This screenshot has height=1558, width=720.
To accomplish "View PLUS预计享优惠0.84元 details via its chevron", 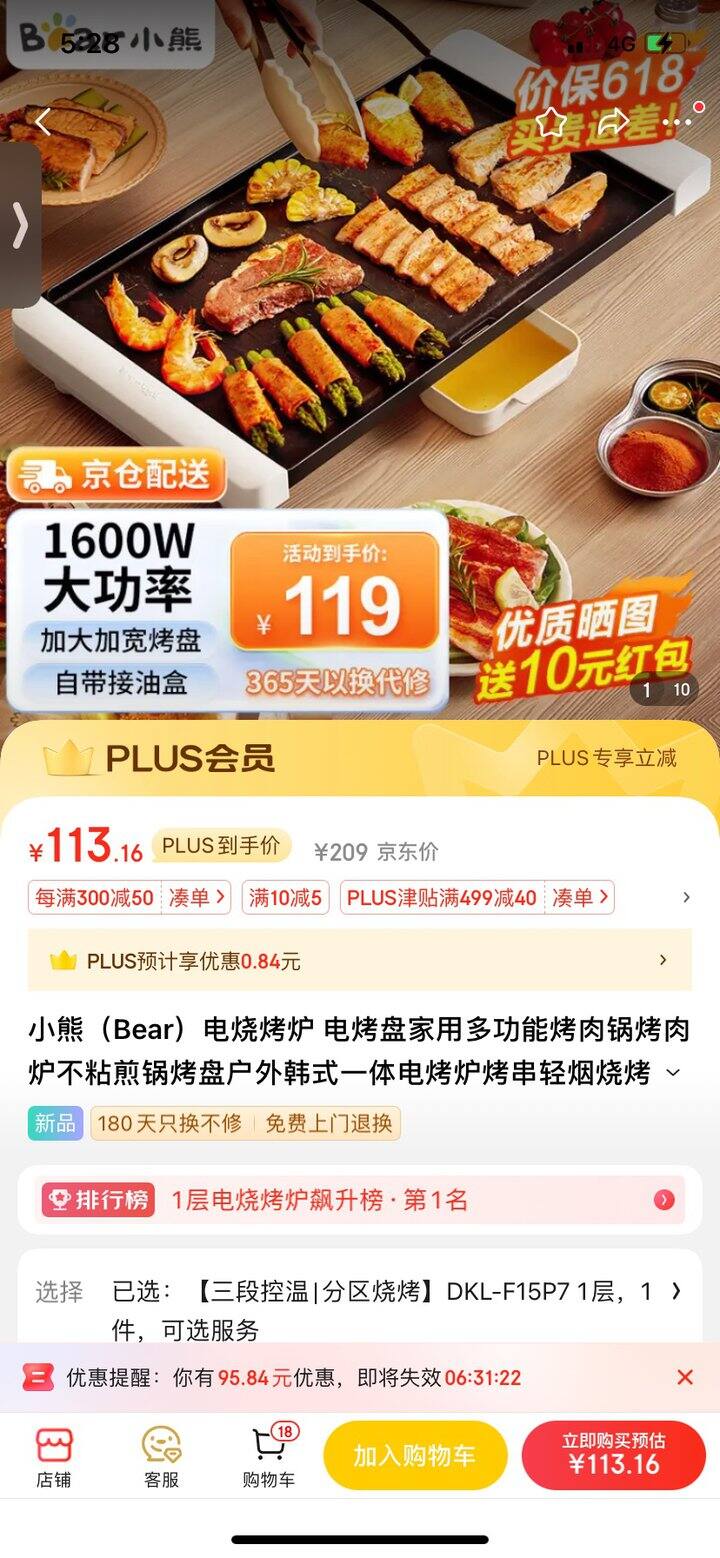I will coord(663,960).
